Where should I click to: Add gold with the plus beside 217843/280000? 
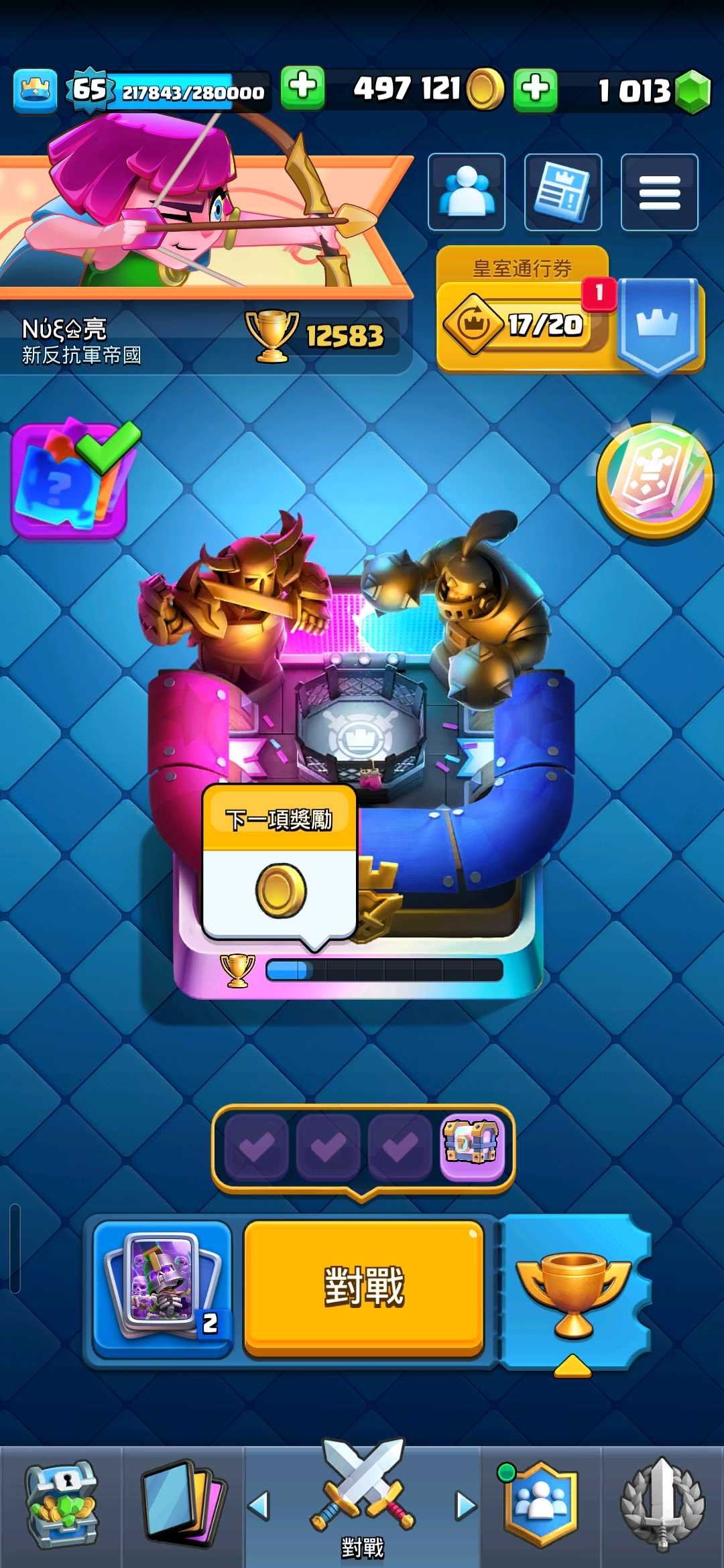point(302,88)
